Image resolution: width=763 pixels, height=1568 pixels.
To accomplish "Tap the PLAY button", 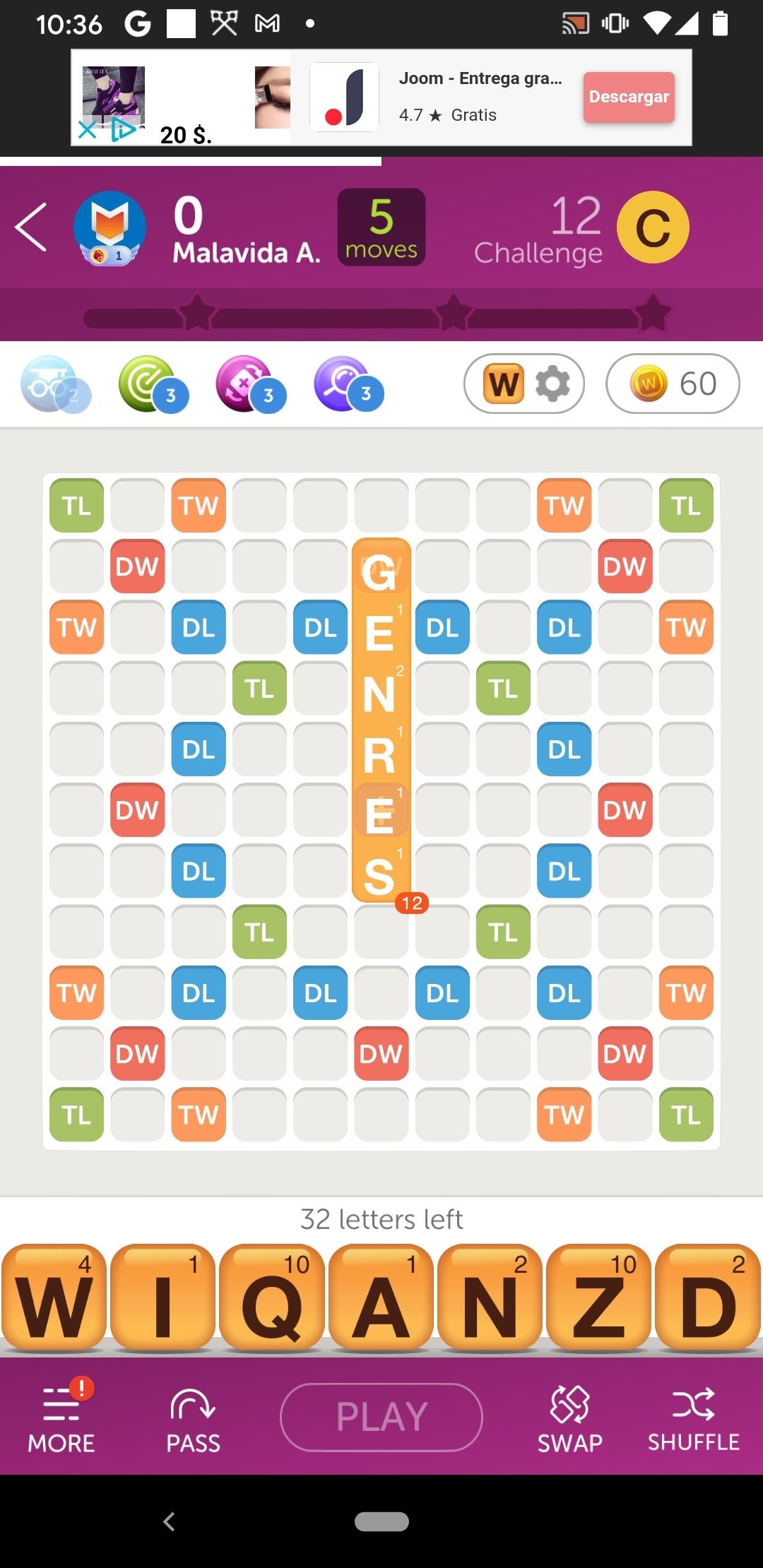I will click(381, 1417).
